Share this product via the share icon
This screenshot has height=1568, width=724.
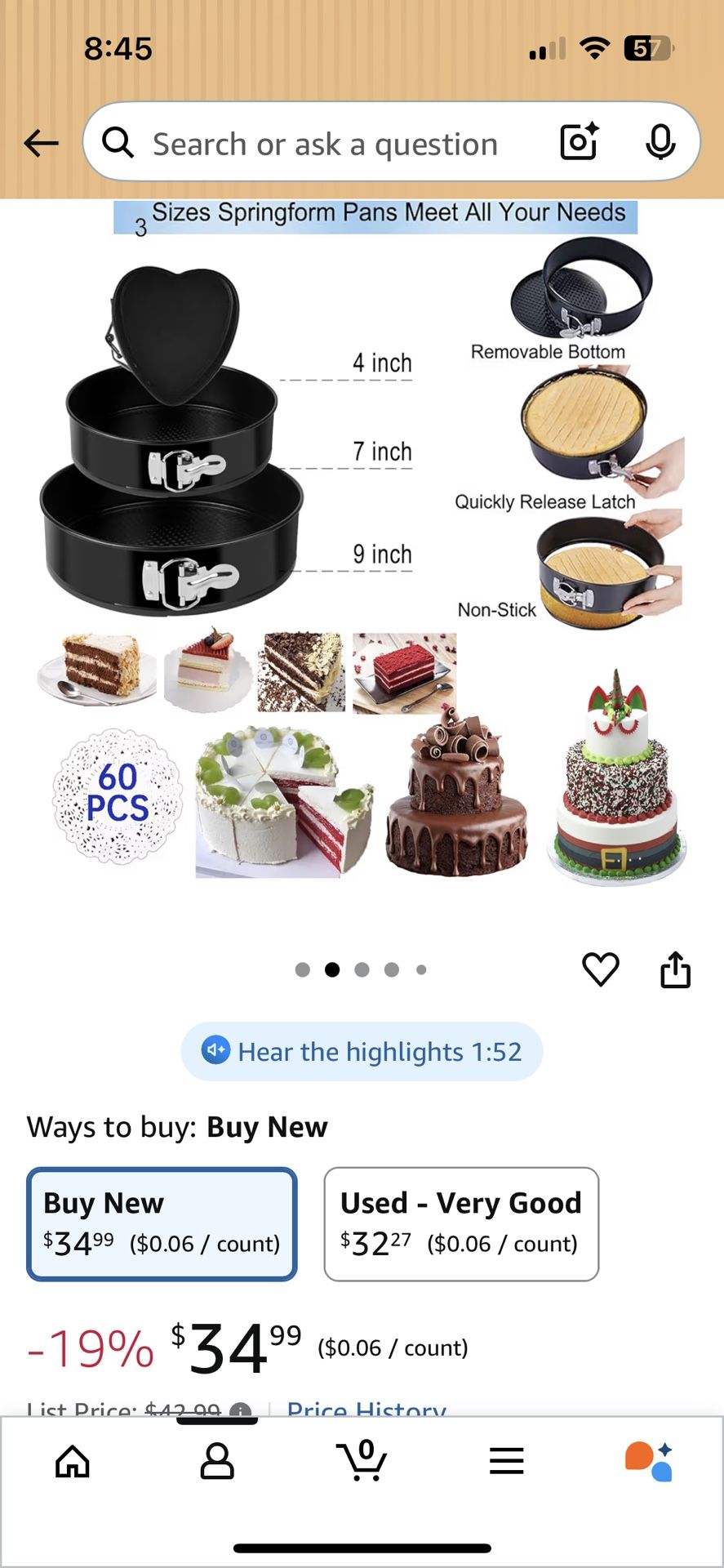[x=675, y=970]
